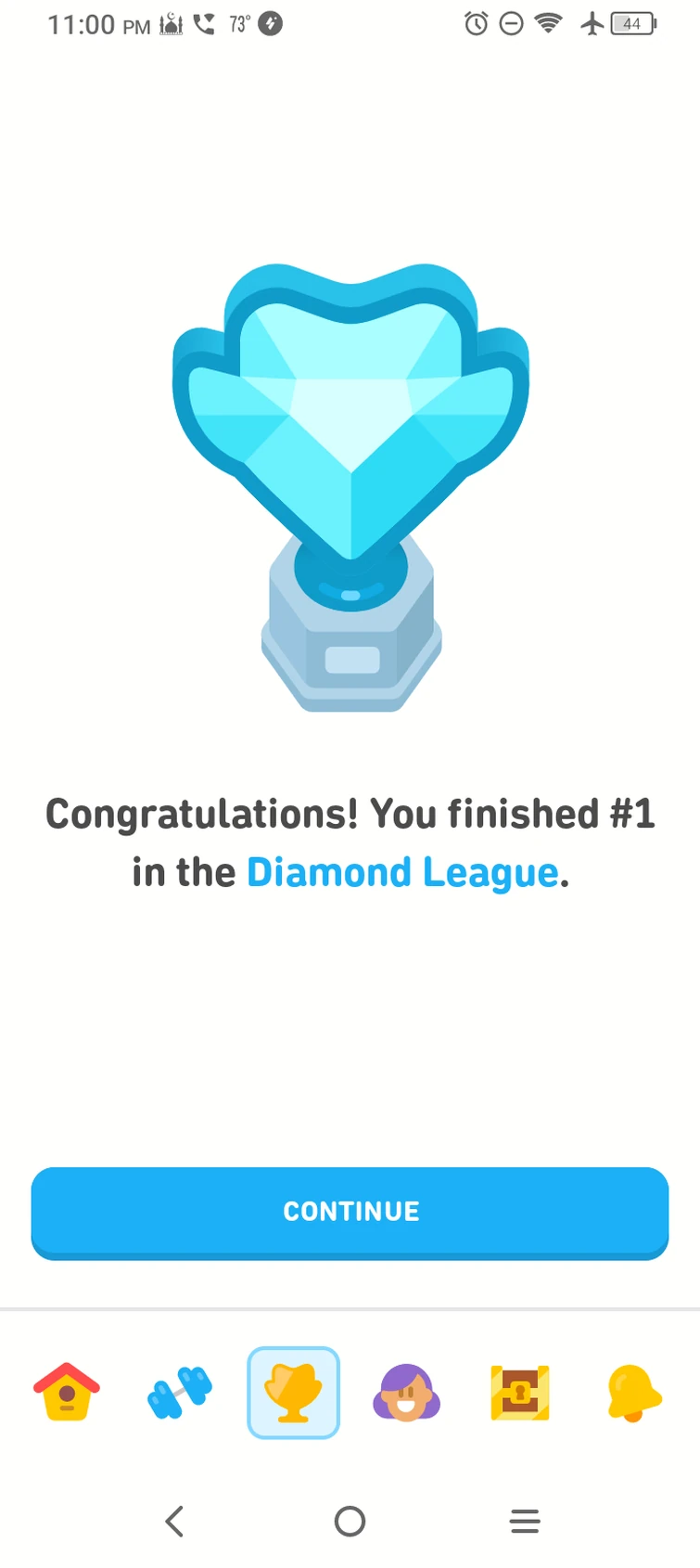Go to the Learn home tab
The image size is (700, 1568).
67,1392
